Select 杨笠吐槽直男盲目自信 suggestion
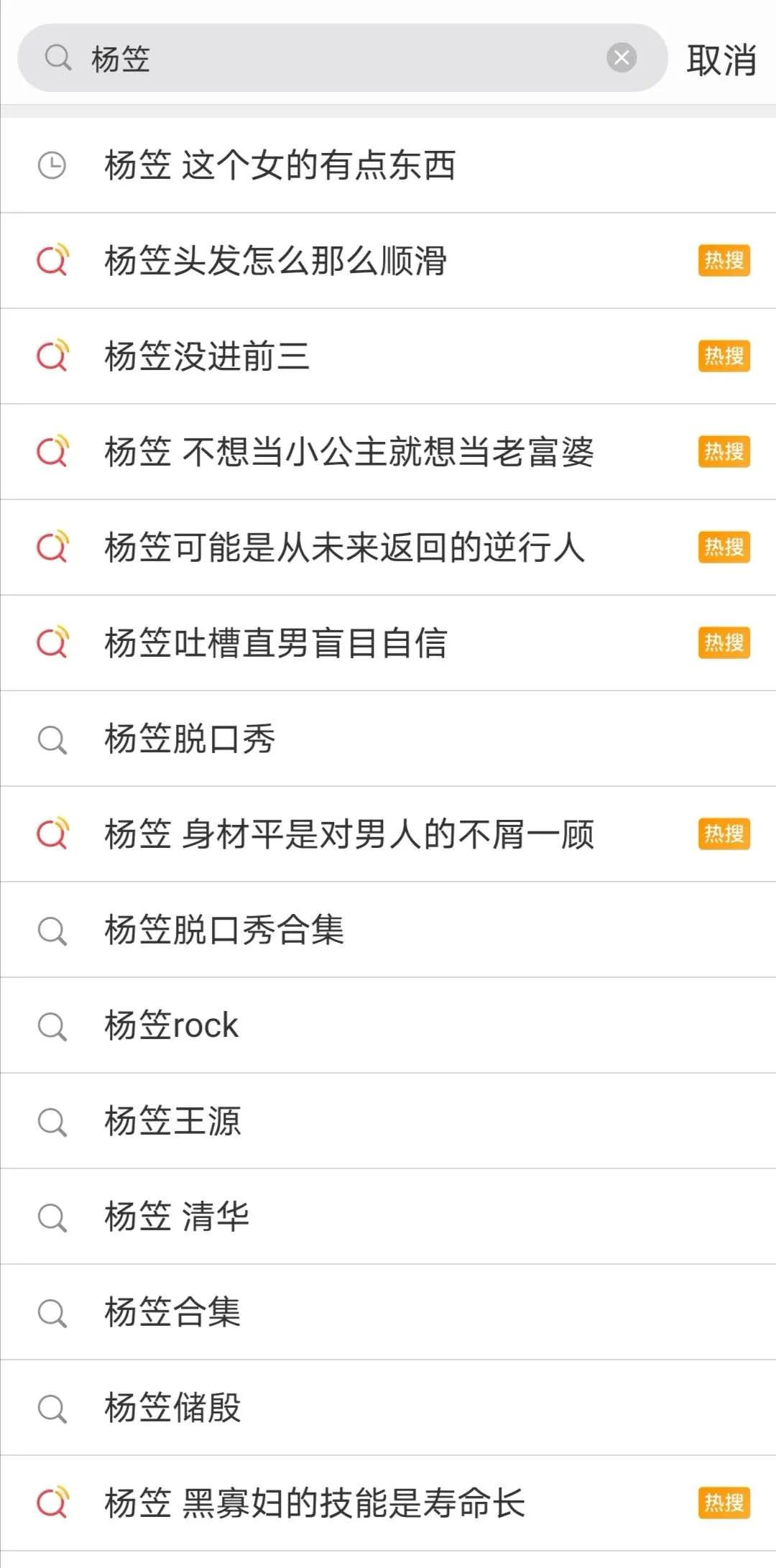This screenshot has height=1568, width=776. pos(276,643)
